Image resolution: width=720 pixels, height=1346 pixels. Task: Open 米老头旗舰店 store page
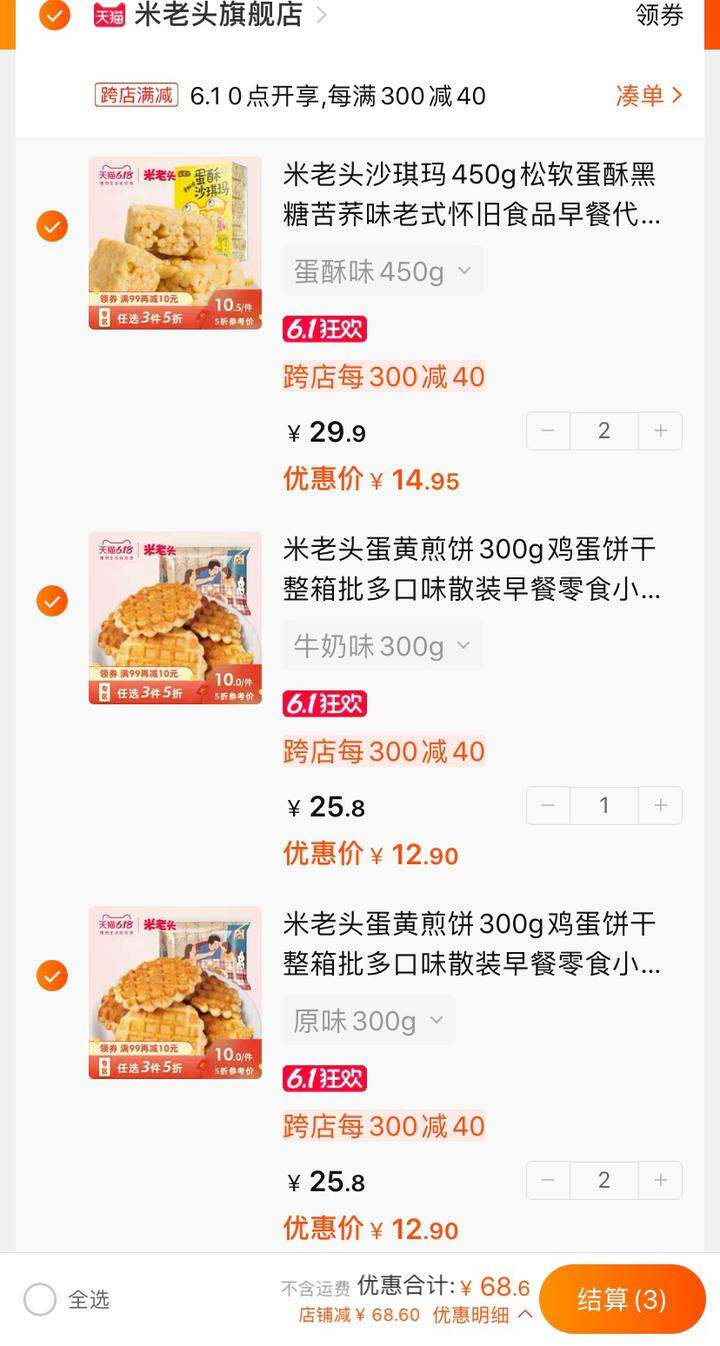(x=218, y=15)
